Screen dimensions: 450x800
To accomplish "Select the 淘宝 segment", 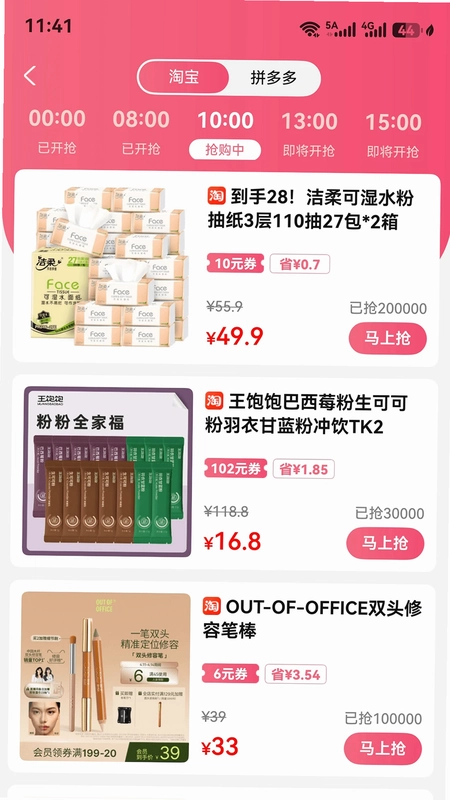I will pyautogui.click(x=184, y=78).
